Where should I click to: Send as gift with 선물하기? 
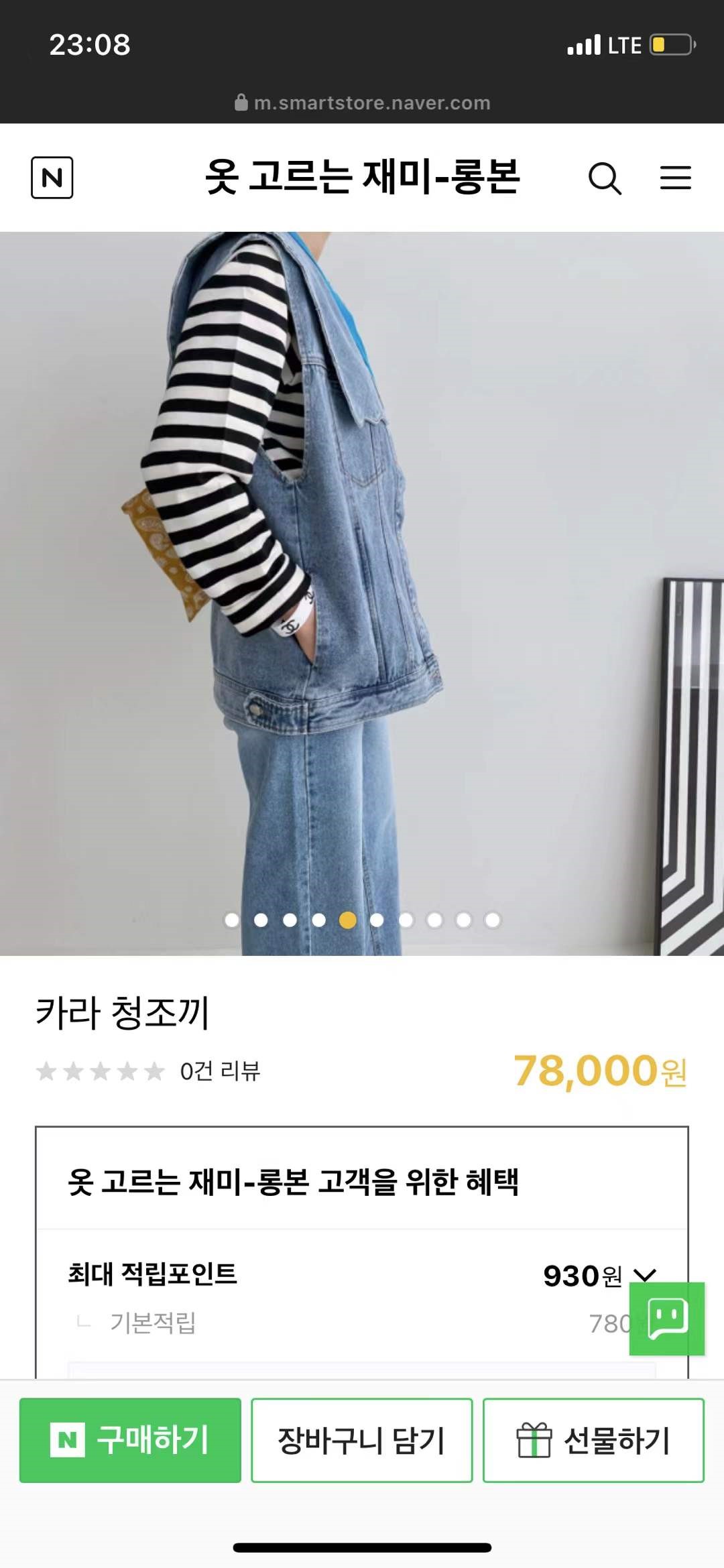click(x=593, y=1440)
